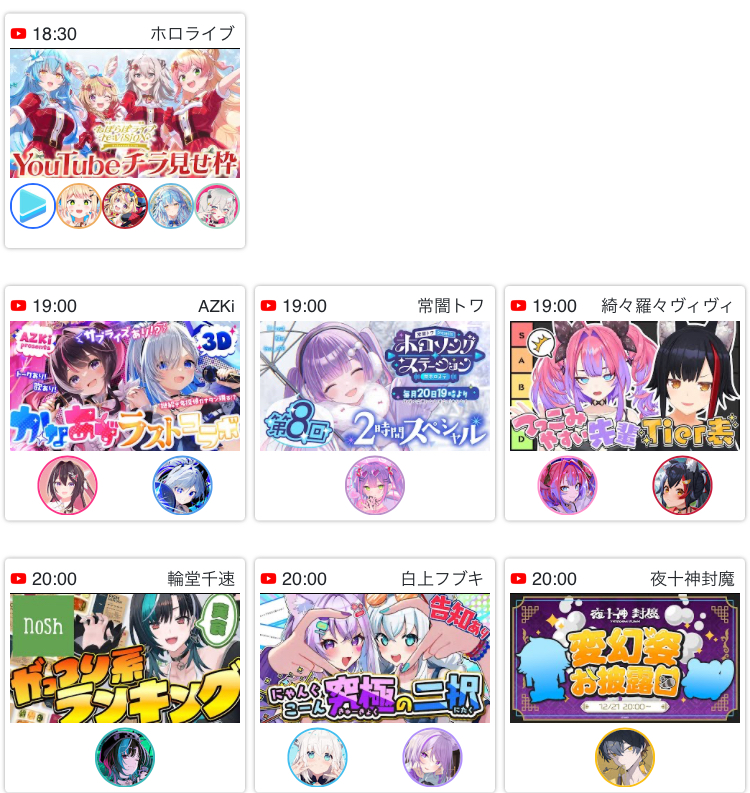Open 白上フブキ's 20:00 stream card

pyautogui.click(x=375, y=658)
